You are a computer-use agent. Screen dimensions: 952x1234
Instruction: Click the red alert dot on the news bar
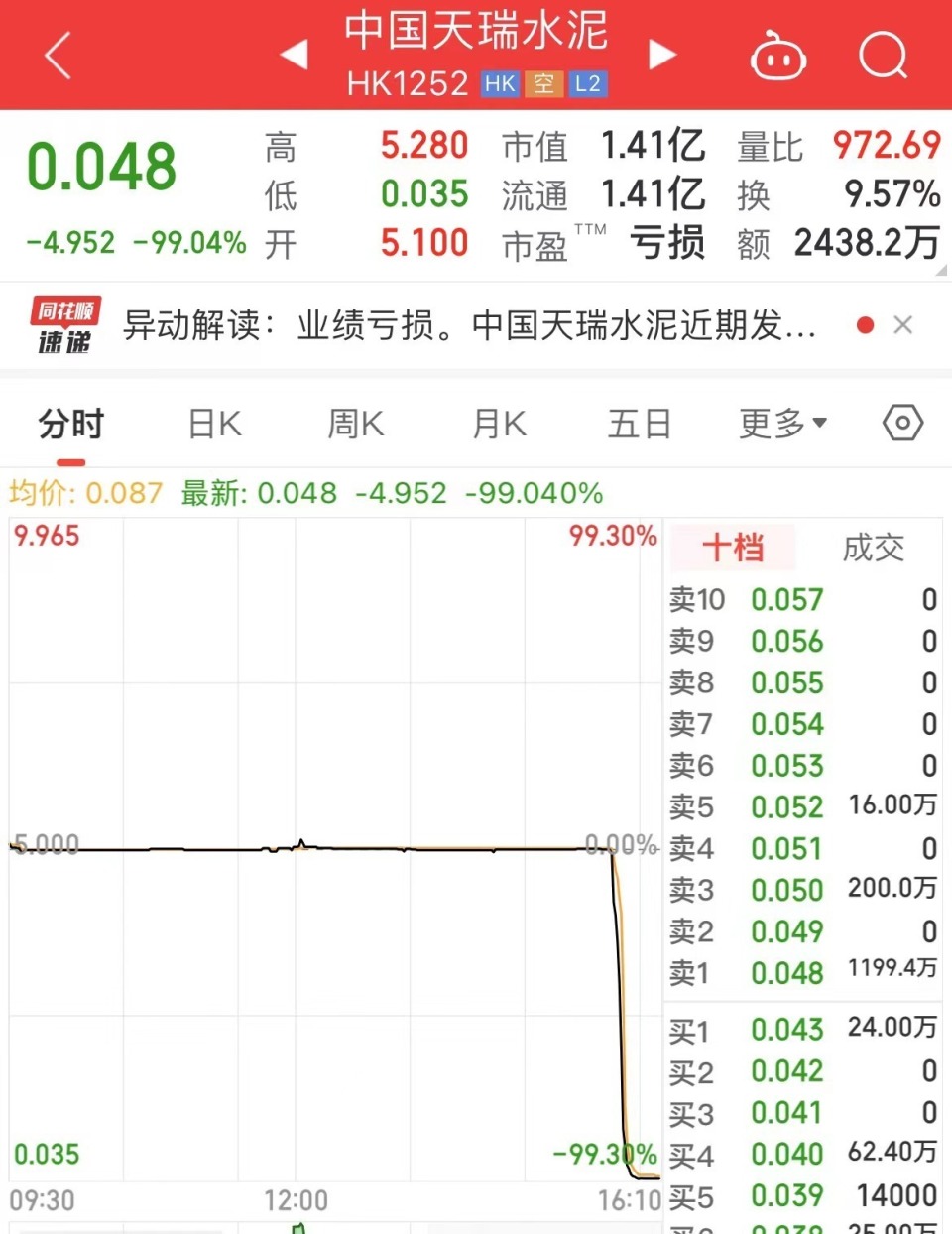coord(865,324)
